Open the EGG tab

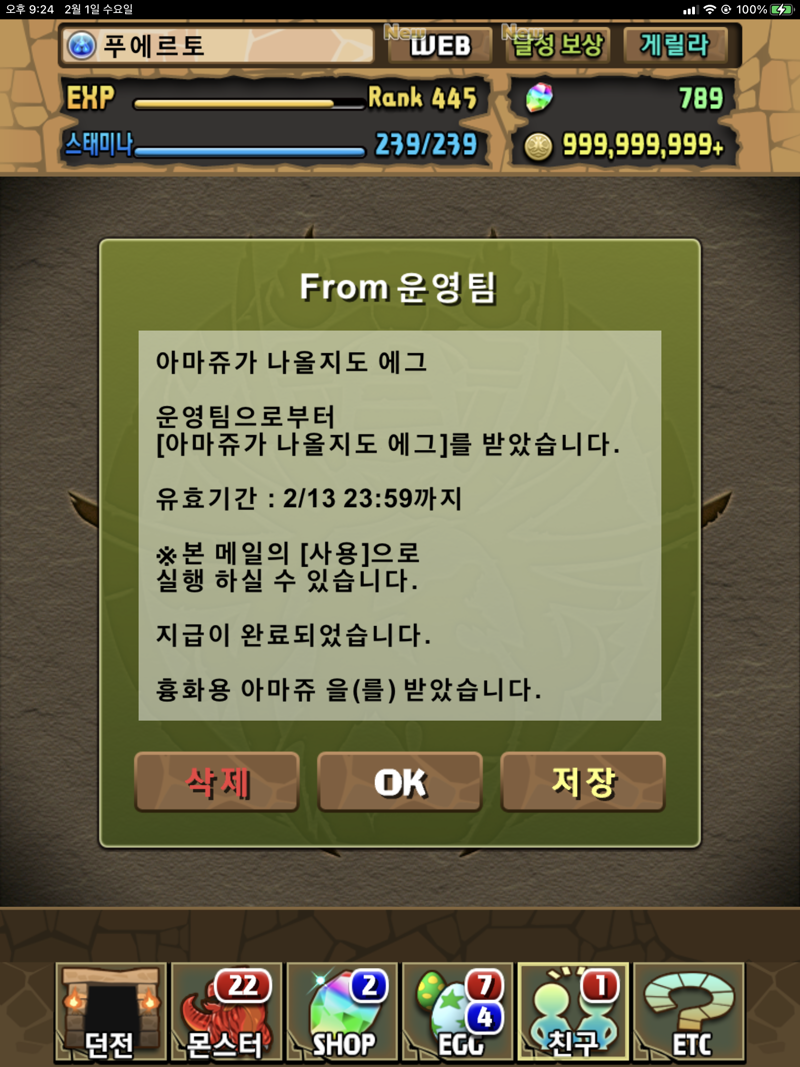point(458,1012)
